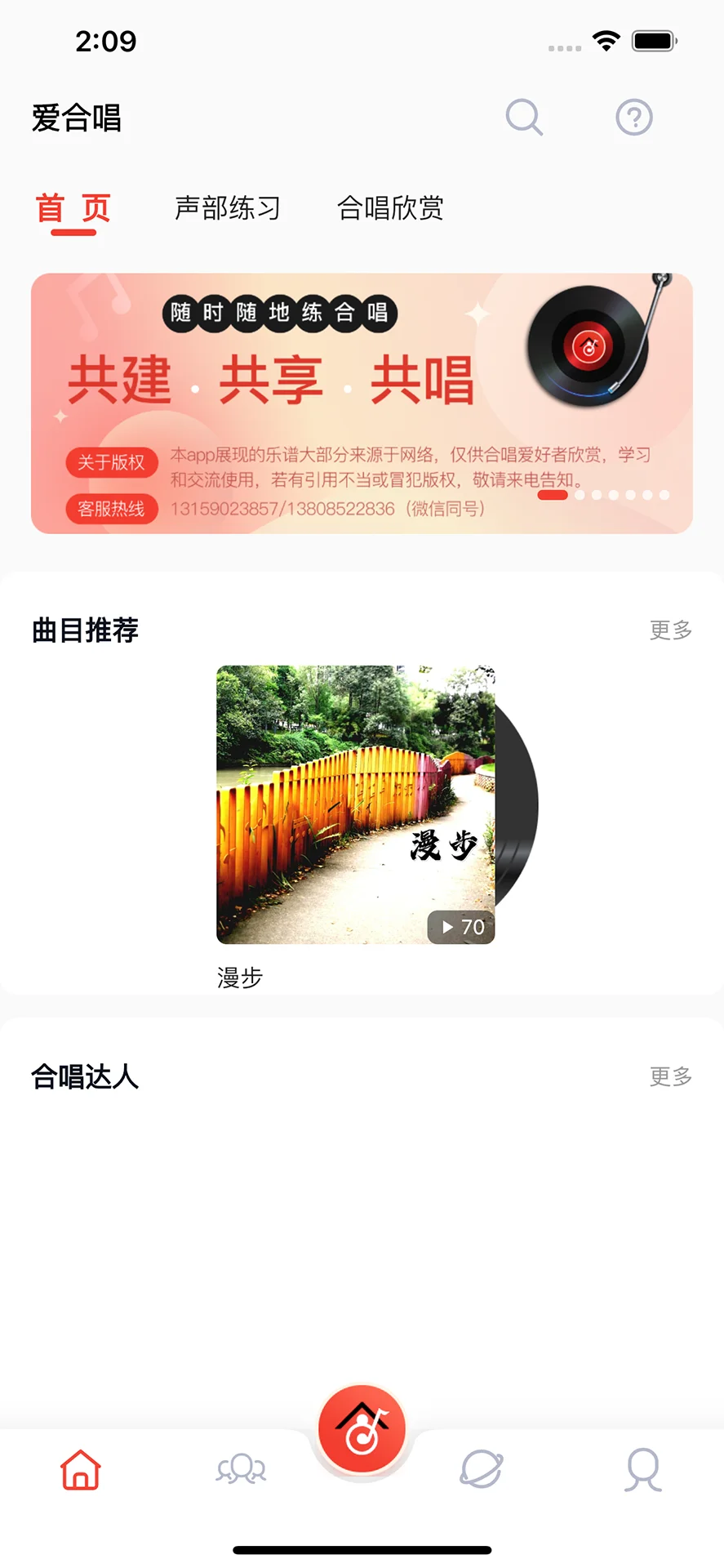The image size is (724, 1568).
Task: Click the 漫步 song title text
Action: [238, 978]
